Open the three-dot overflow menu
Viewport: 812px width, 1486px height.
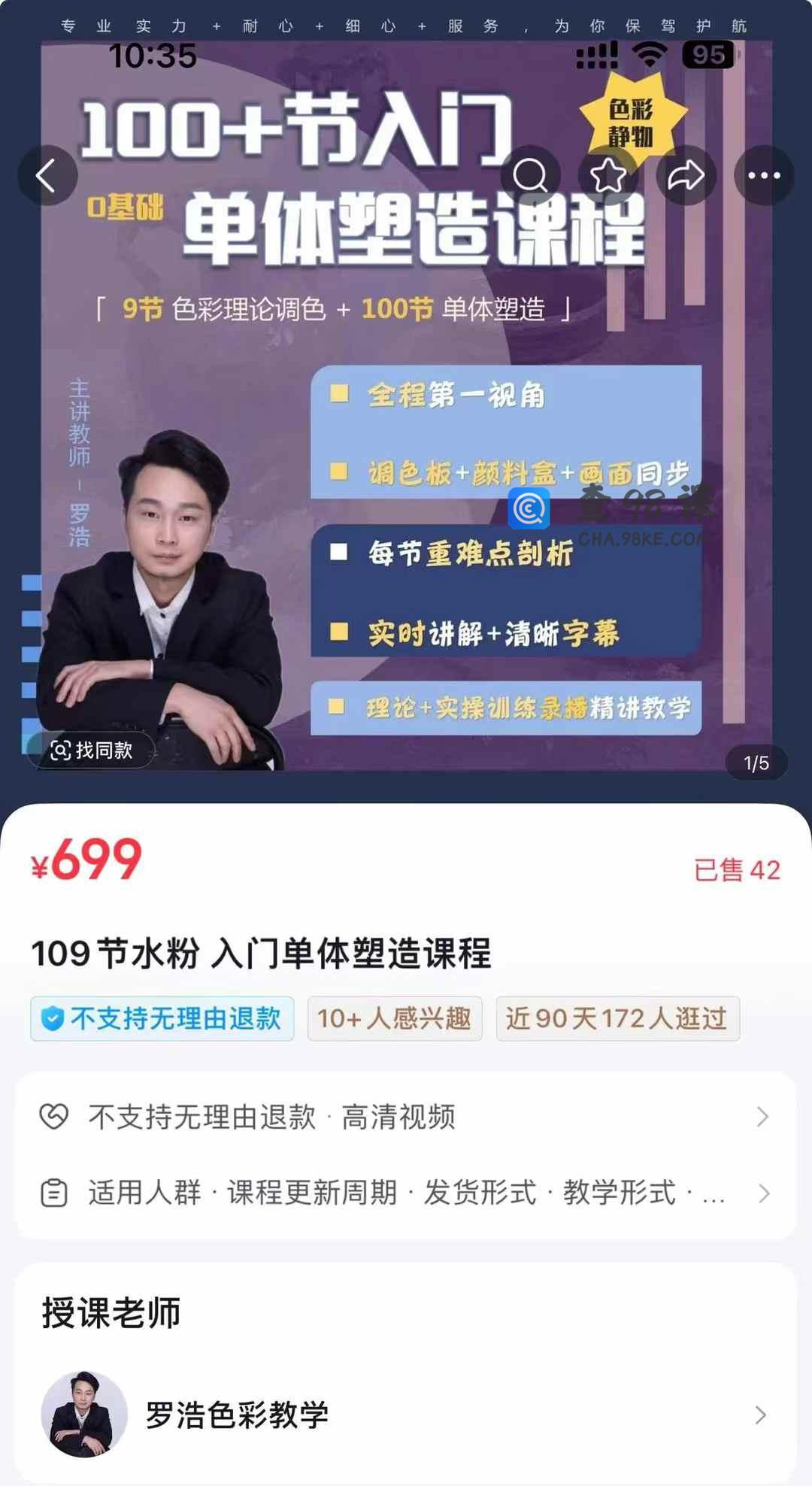click(764, 176)
